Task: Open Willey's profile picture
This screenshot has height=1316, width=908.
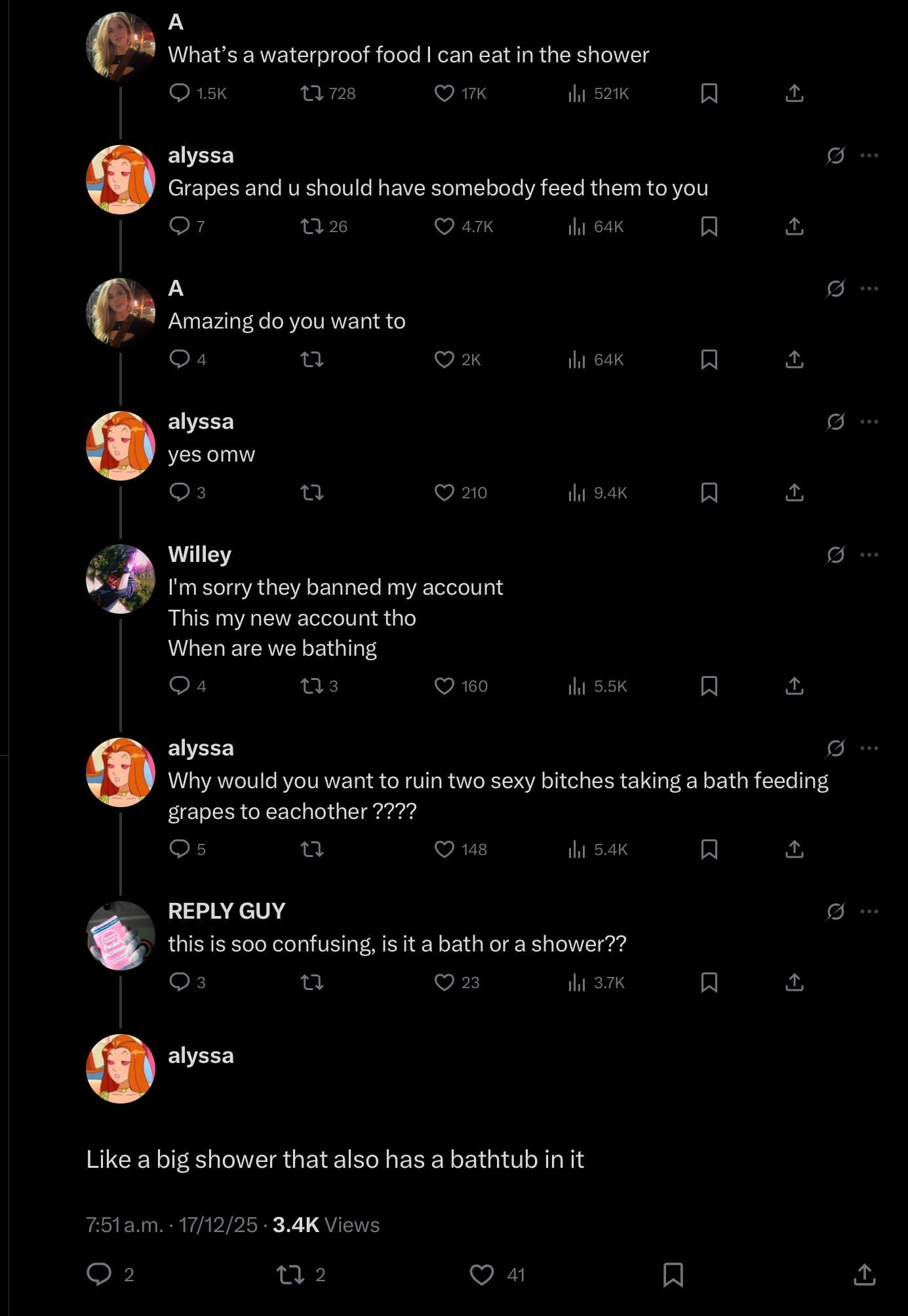Action: 121,579
